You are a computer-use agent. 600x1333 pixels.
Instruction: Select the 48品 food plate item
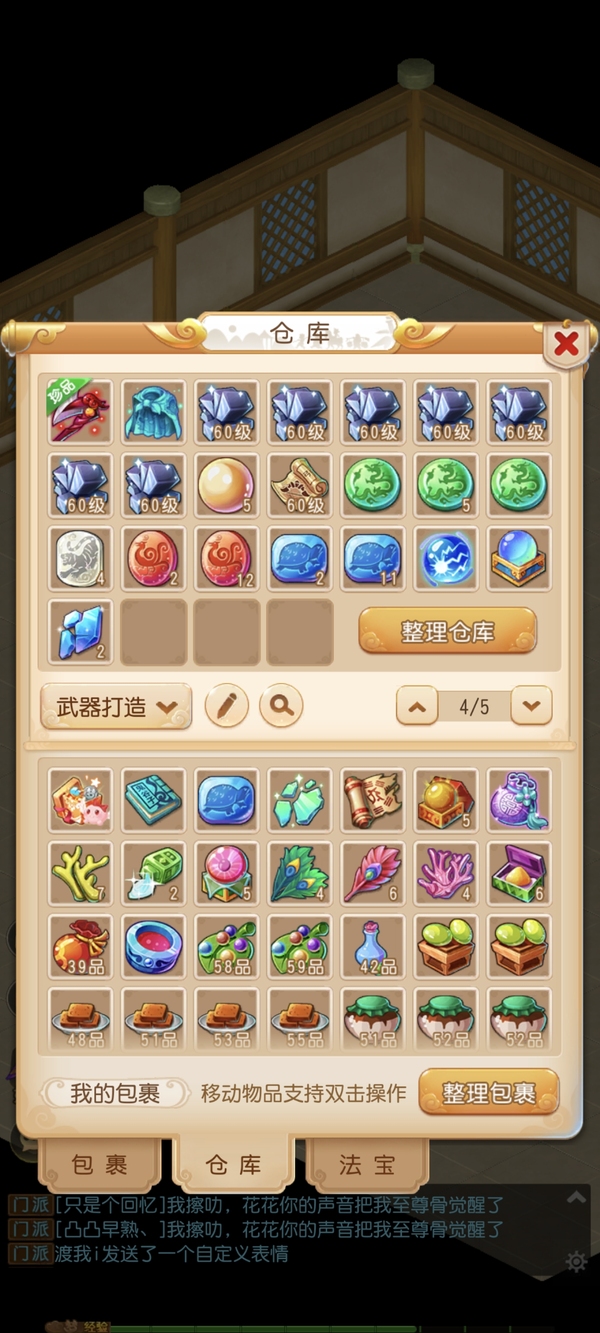[x=81, y=1020]
